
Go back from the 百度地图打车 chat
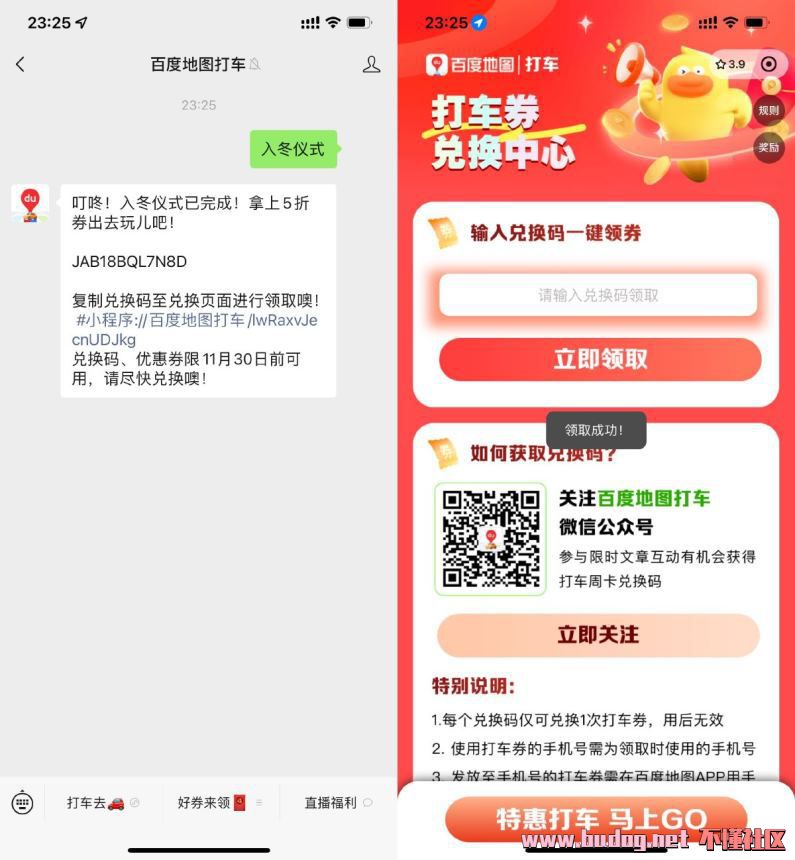[20, 64]
